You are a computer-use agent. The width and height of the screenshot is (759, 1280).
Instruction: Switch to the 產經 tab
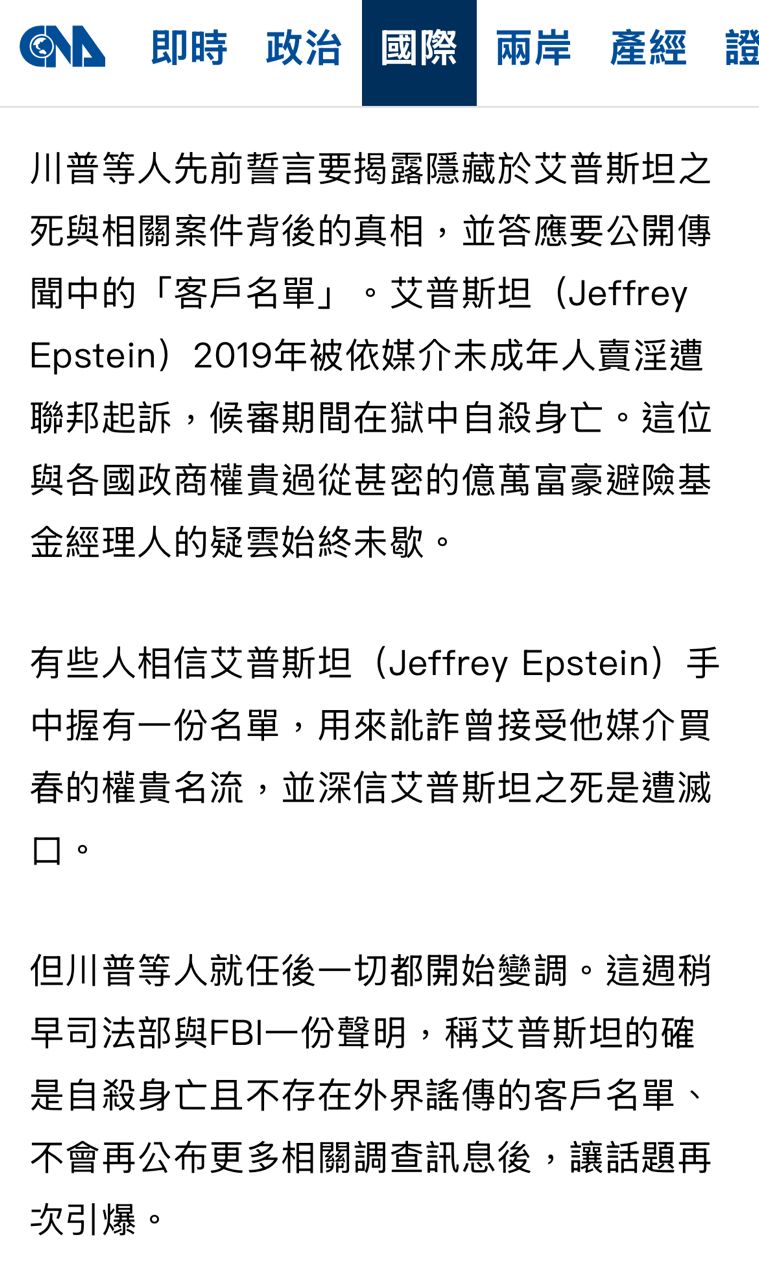point(649,48)
